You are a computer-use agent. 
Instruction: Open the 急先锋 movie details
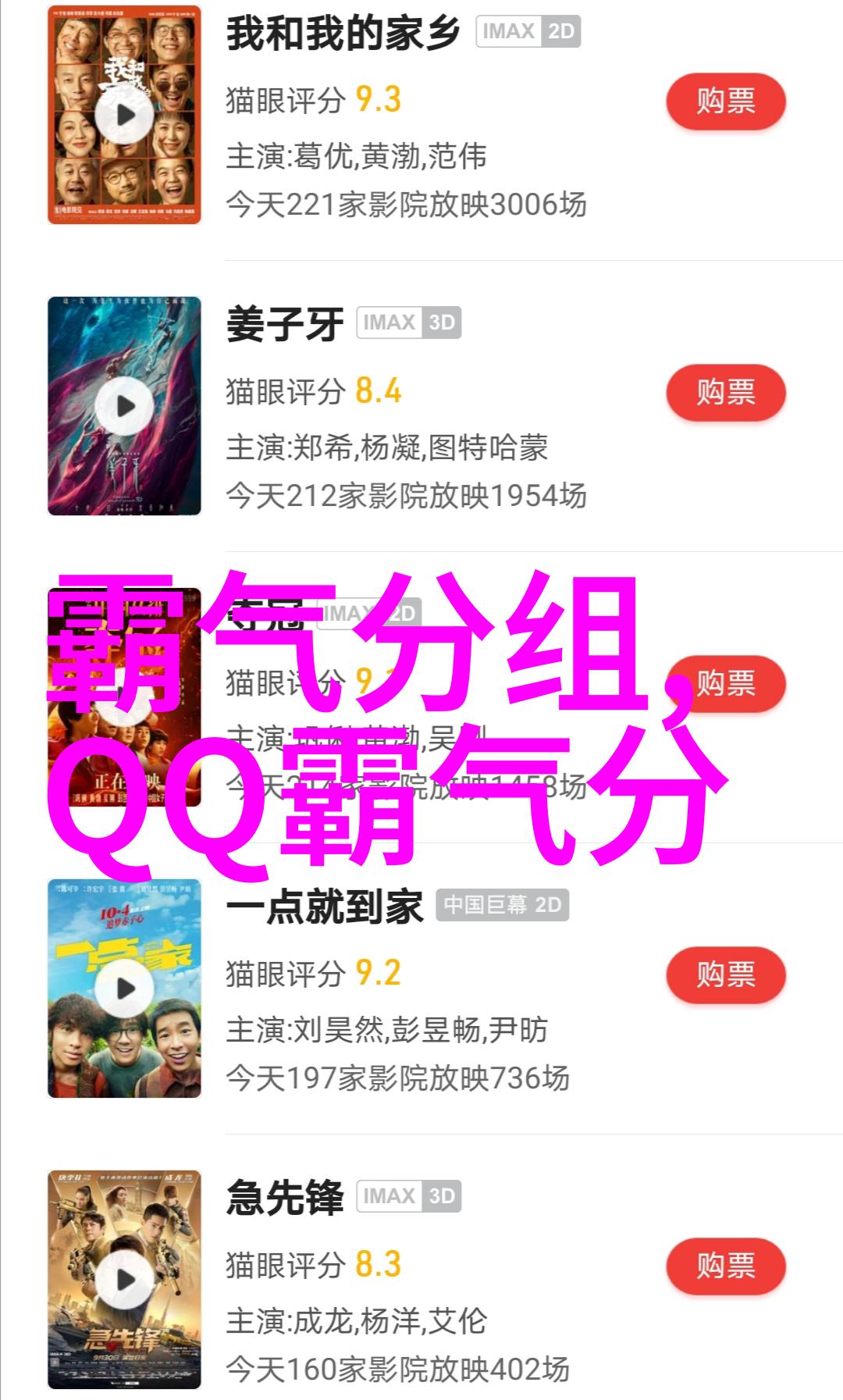pos(284,1199)
